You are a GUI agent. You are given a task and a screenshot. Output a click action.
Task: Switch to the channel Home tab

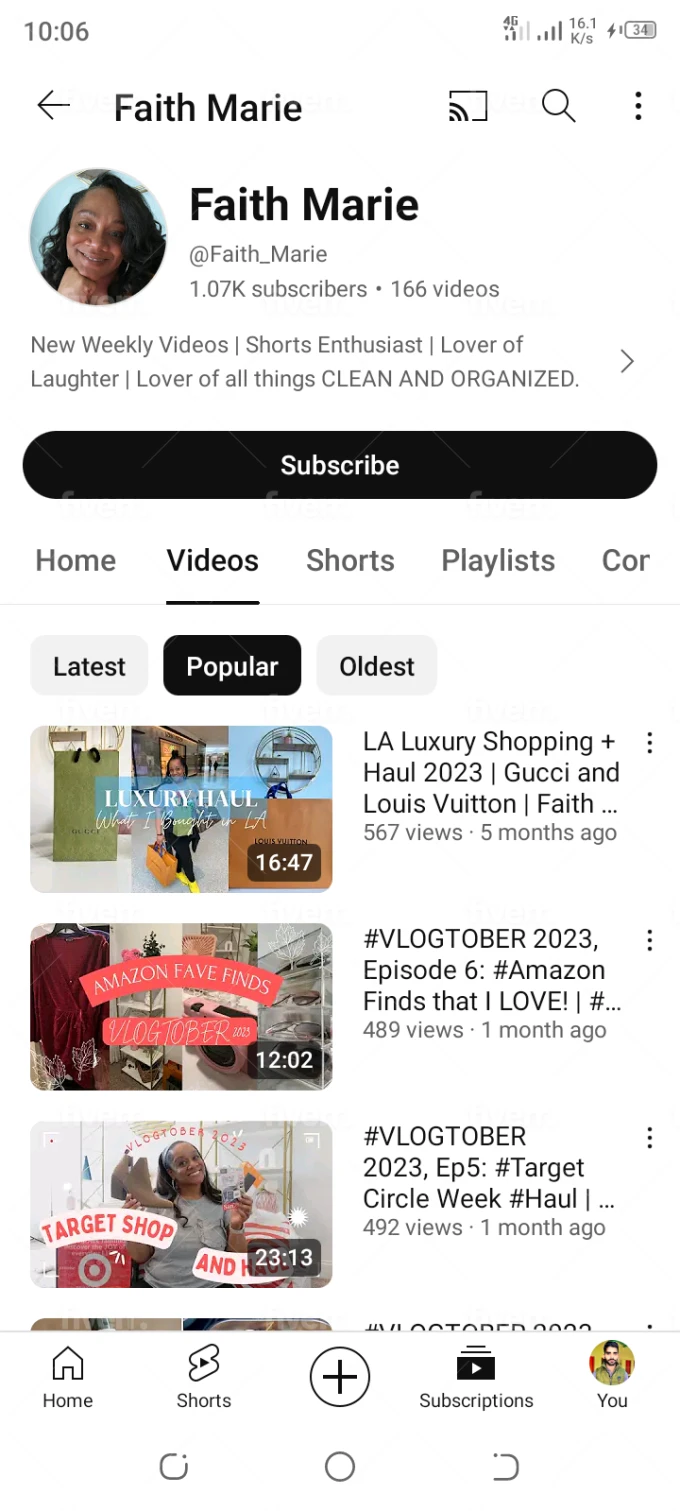point(76,561)
